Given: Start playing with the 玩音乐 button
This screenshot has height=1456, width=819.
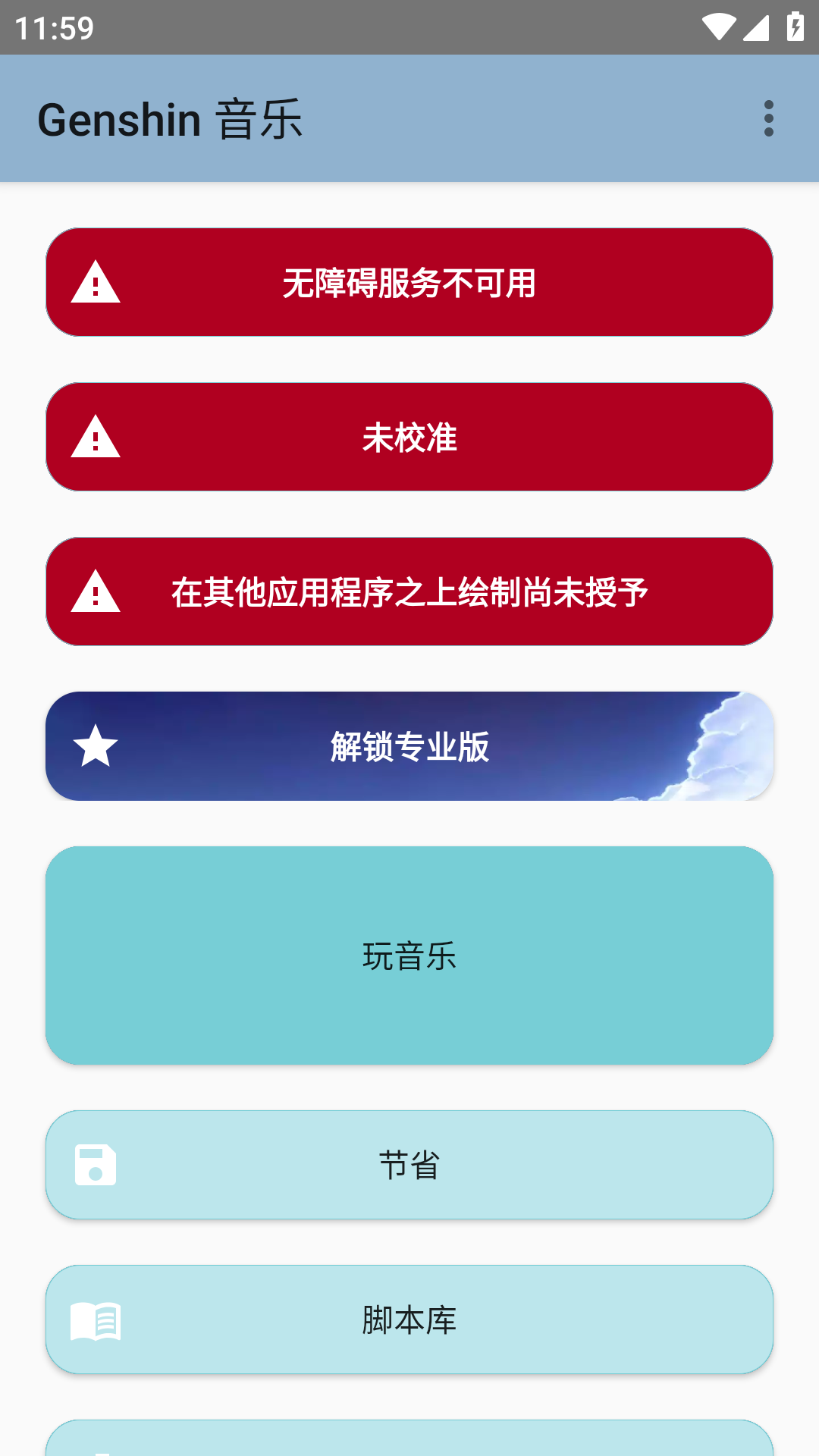Looking at the screenshot, I should point(409,955).
